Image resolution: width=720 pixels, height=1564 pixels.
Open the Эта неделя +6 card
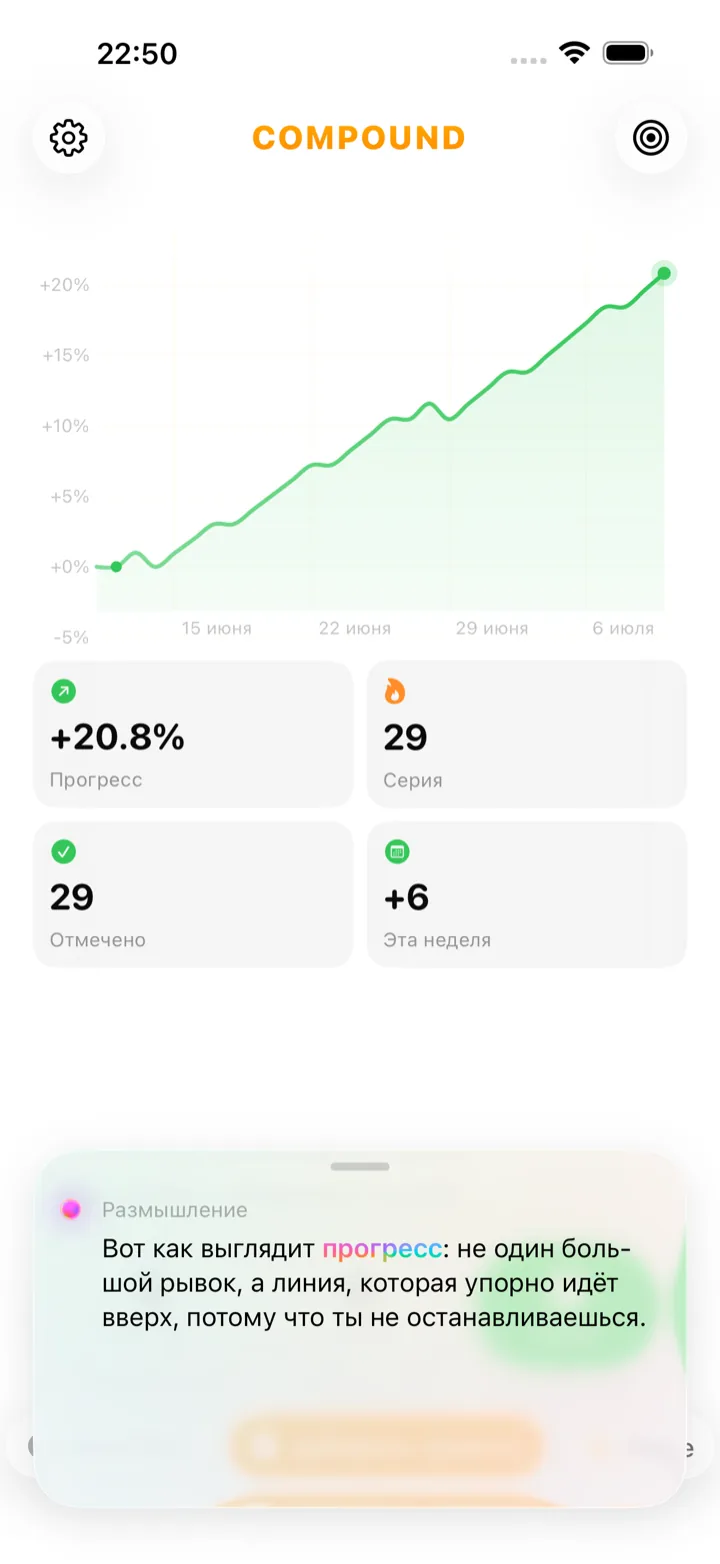527,894
